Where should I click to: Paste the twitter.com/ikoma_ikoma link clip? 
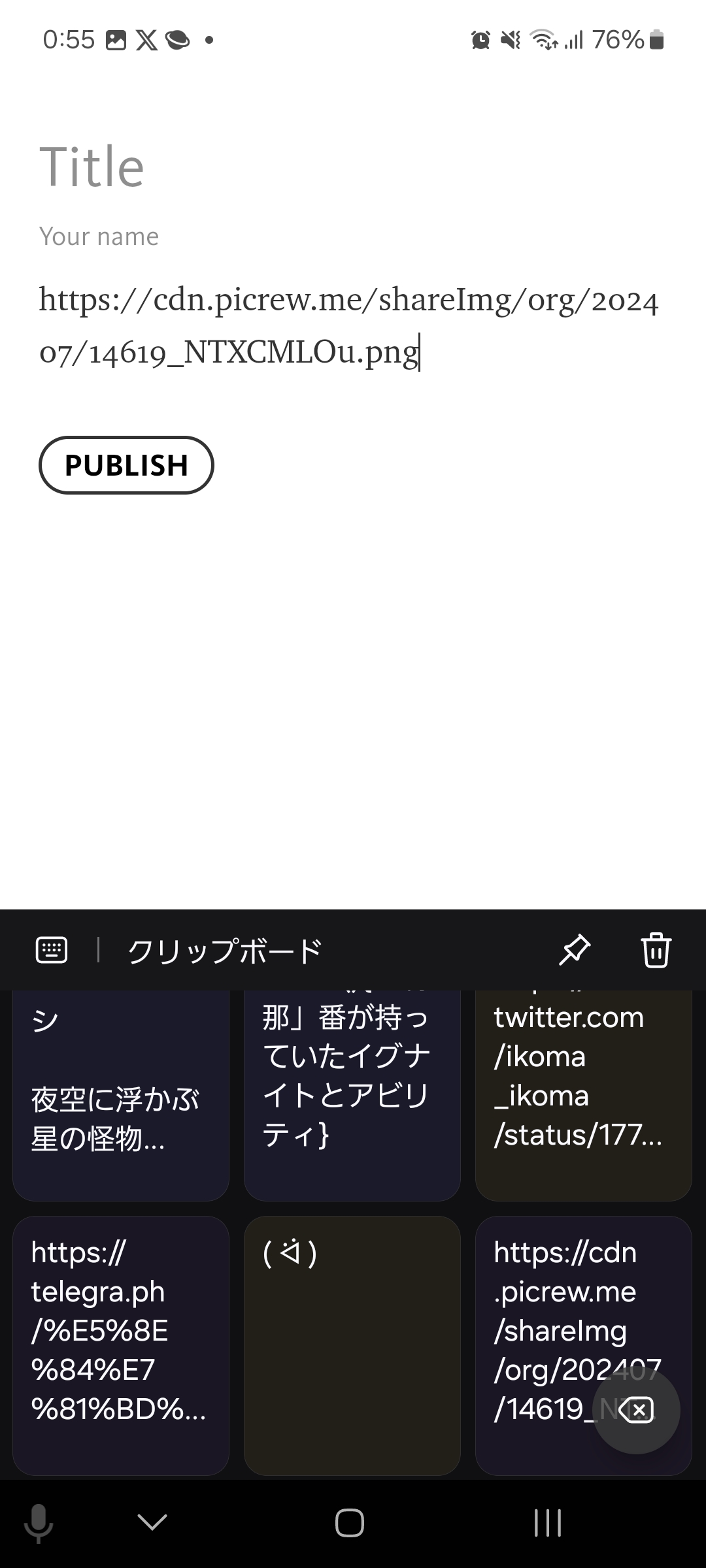[x=583, y=1098]
